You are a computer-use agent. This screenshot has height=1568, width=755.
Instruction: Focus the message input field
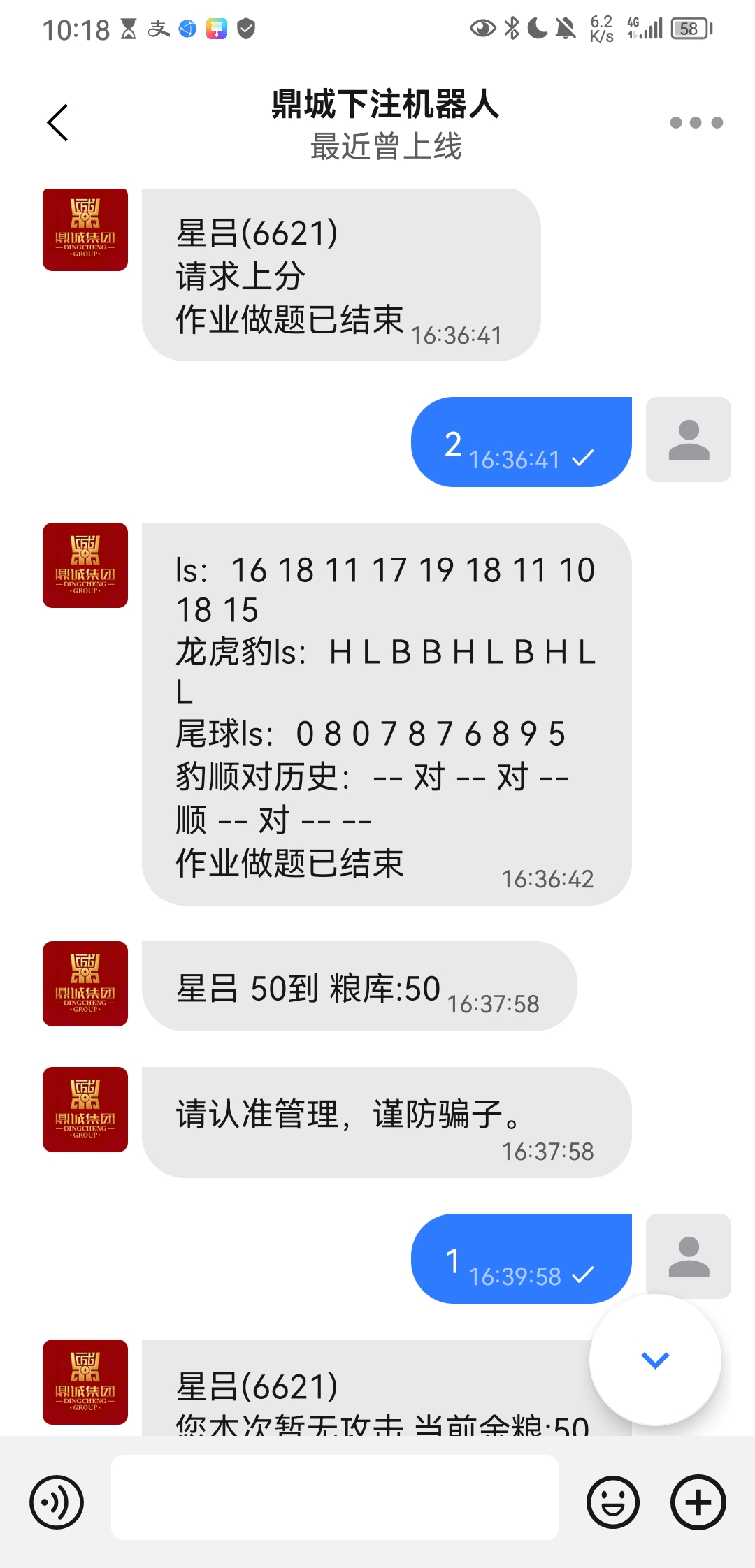coord(335,1497)
